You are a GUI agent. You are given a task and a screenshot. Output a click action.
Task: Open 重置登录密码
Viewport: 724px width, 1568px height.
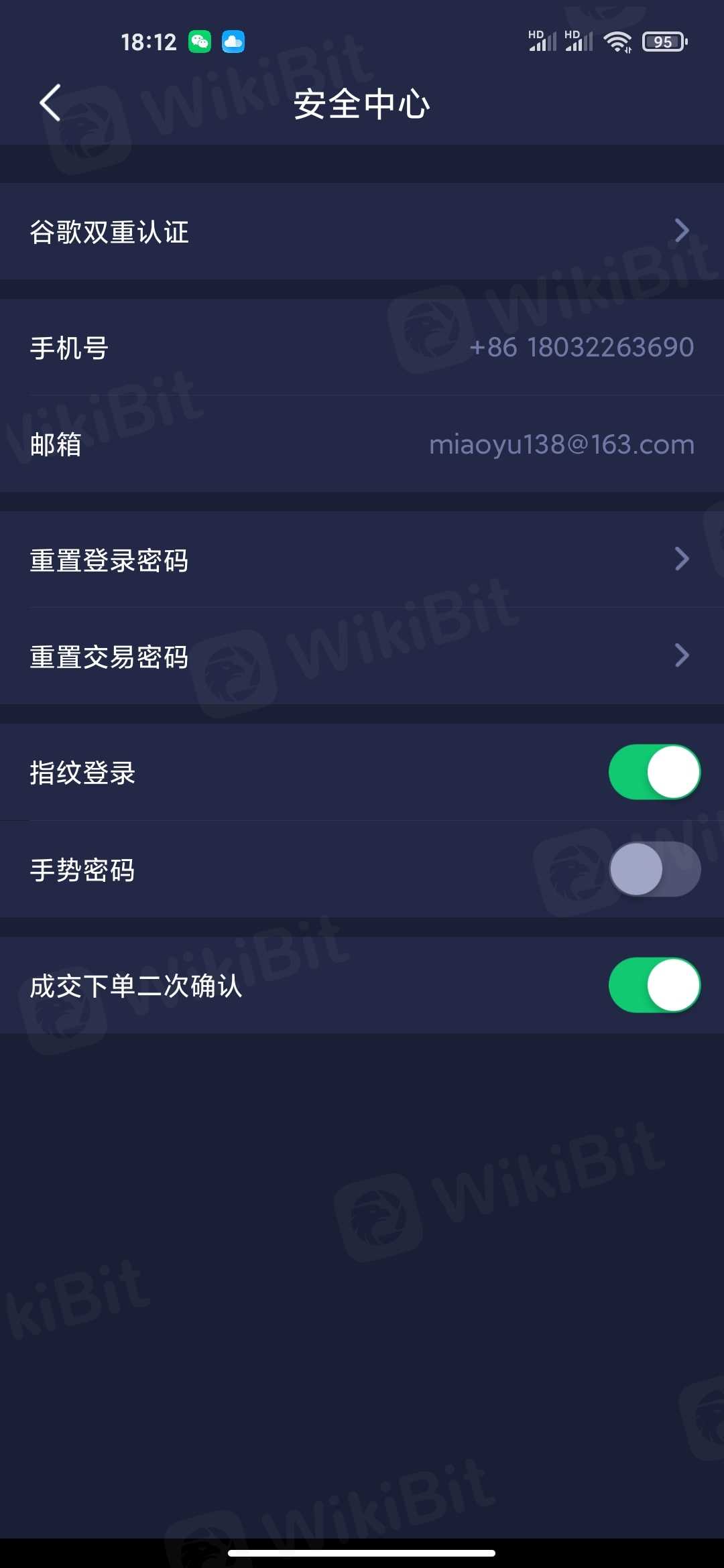click(362, 560)
